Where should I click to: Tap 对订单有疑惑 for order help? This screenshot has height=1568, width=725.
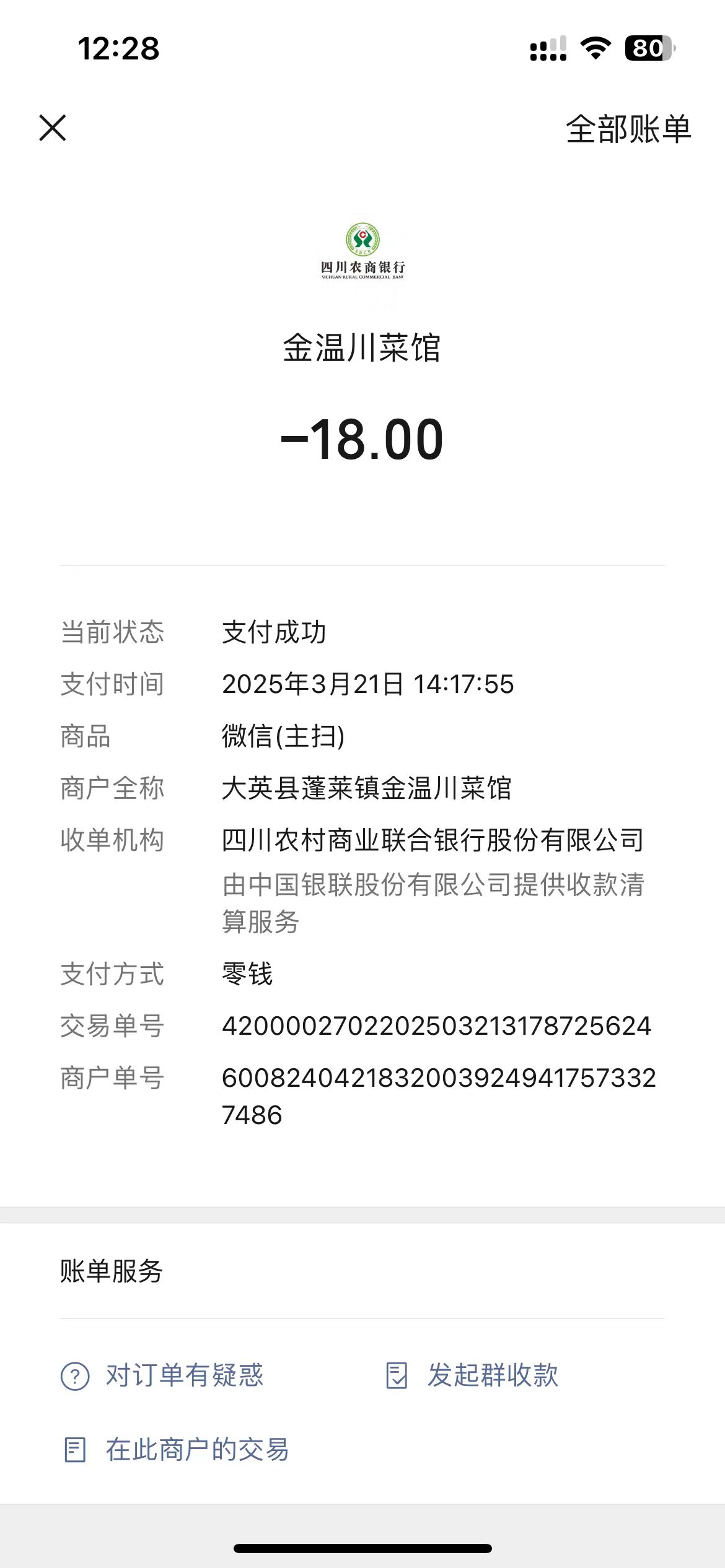(163, 1375)
